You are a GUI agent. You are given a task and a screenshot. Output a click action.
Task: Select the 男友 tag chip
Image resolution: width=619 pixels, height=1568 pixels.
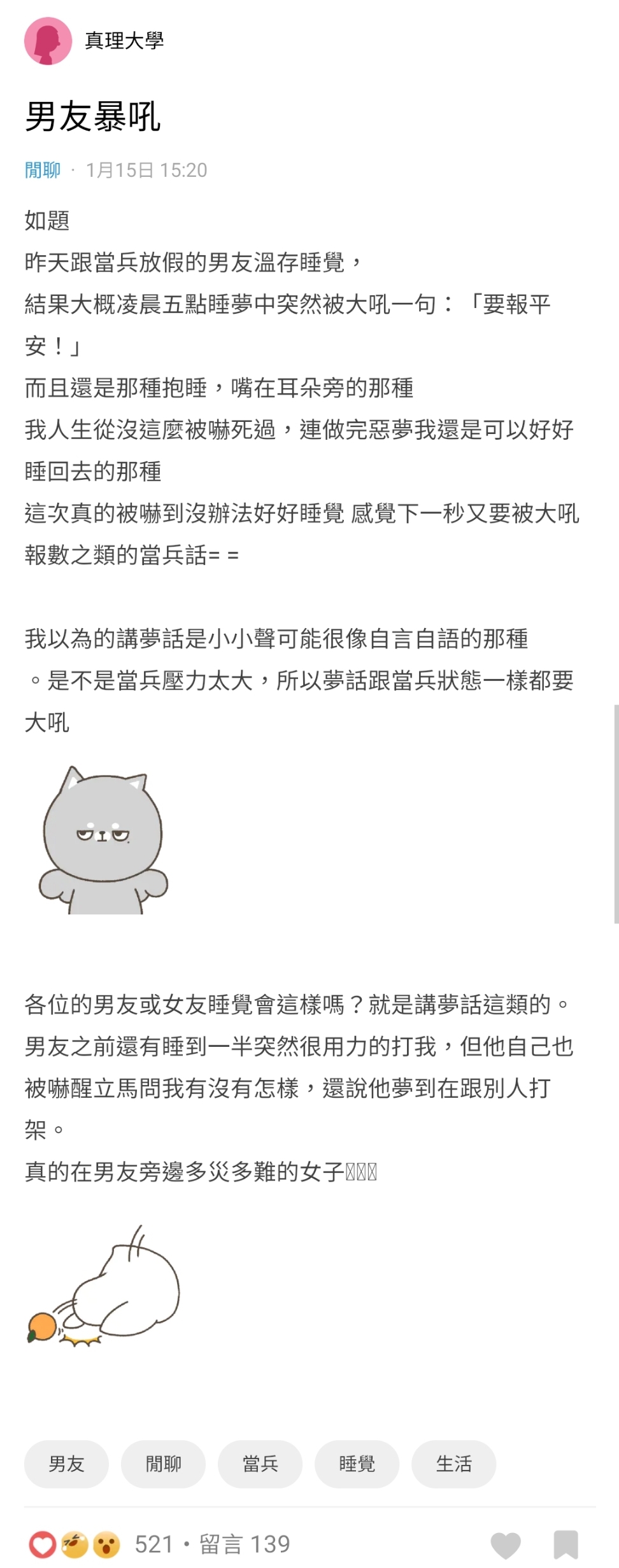click(x=66, y=1464)
